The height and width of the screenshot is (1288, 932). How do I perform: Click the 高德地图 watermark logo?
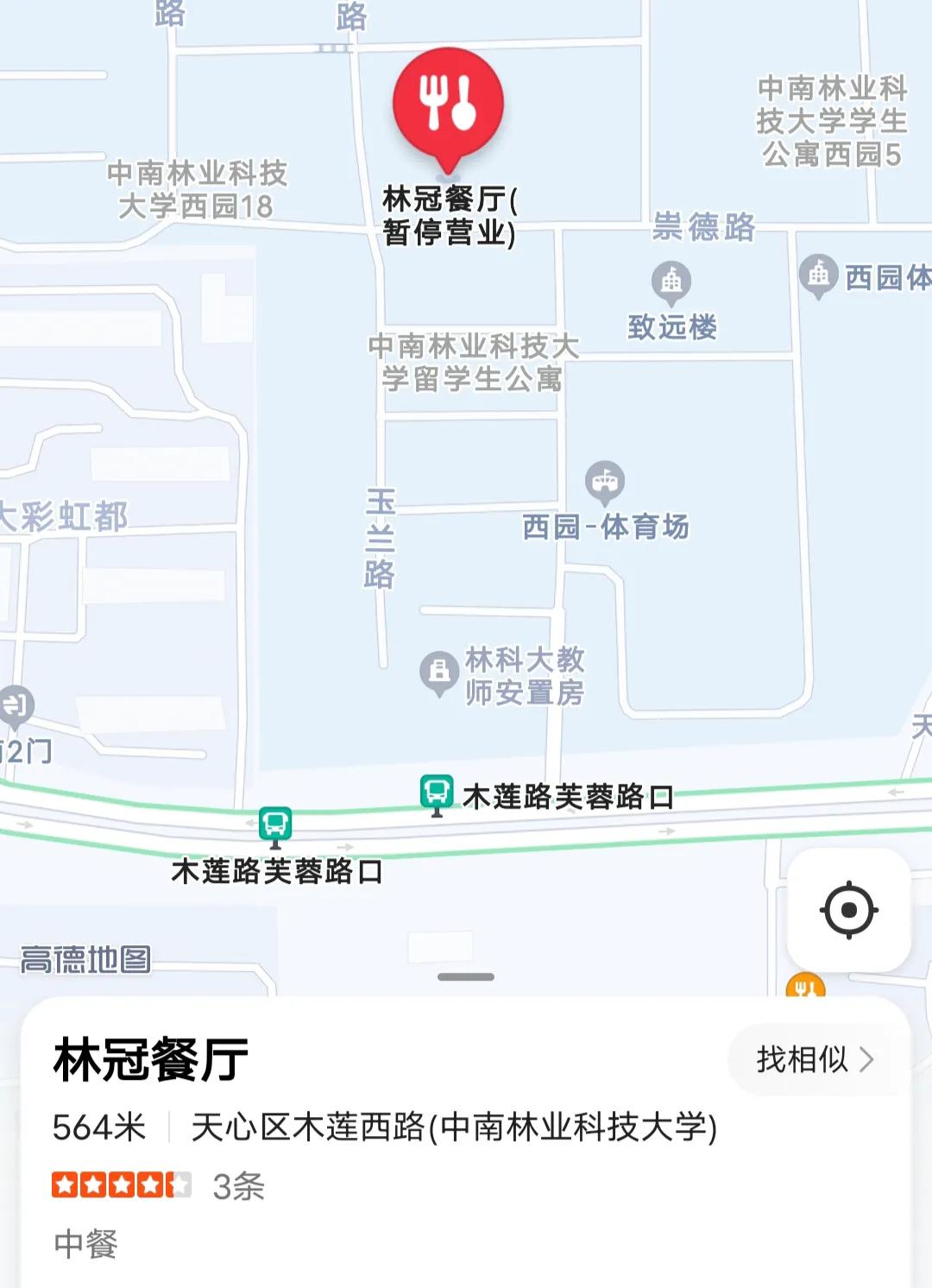(x=84, y=959)
